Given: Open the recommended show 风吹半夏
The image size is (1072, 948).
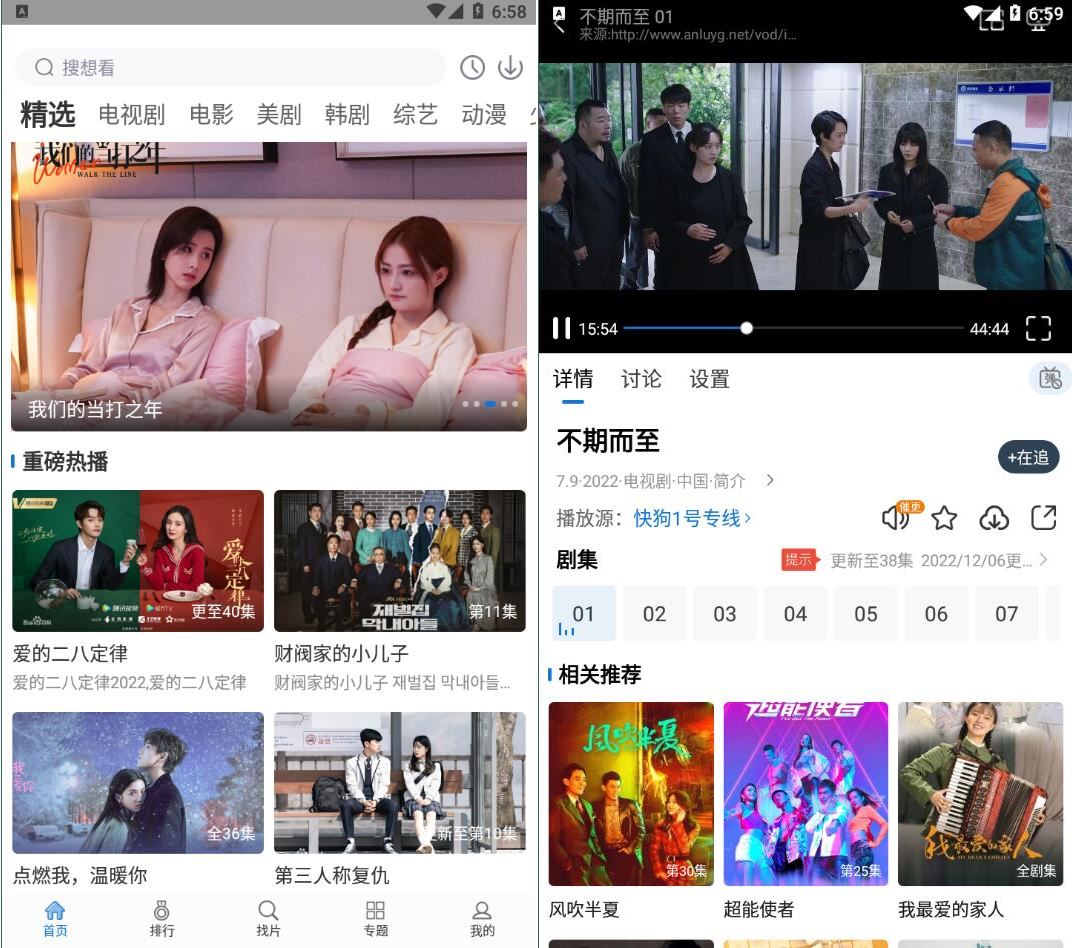Looking at the screenshot, I should click(x=631, y=794).
